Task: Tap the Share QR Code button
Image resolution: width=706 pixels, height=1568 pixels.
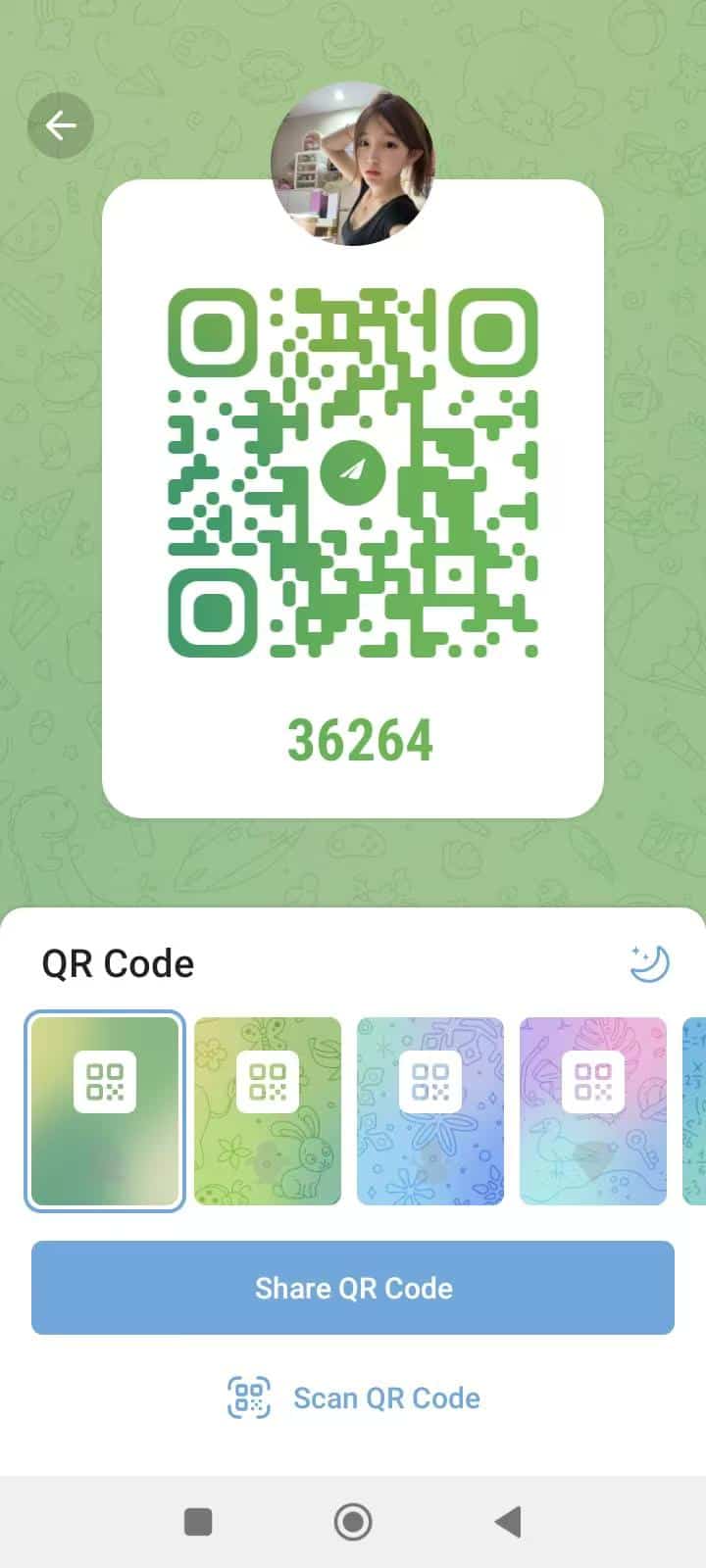Action: pos(353,1288)
